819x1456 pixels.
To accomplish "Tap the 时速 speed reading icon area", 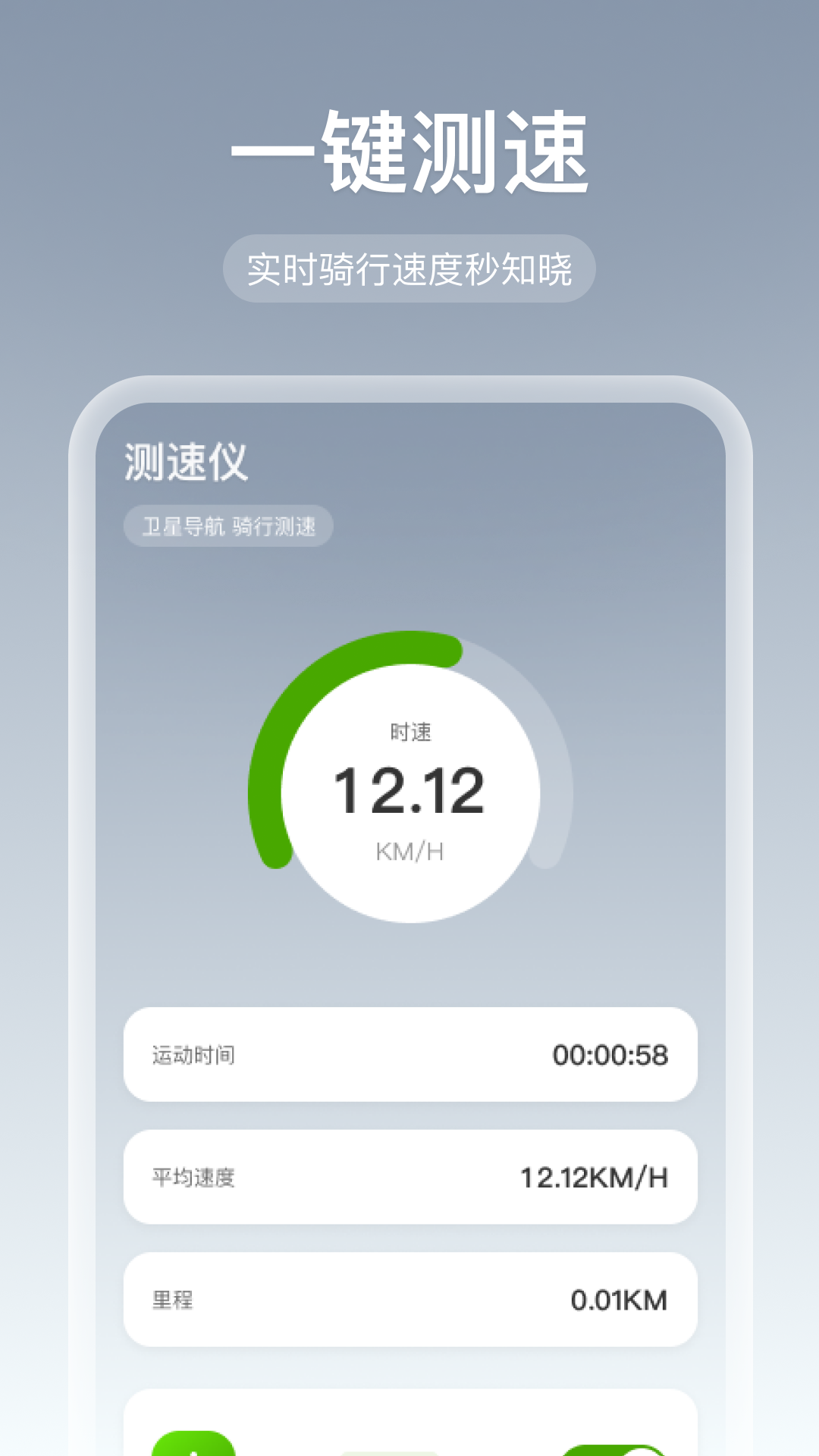I will pos(409,732).
